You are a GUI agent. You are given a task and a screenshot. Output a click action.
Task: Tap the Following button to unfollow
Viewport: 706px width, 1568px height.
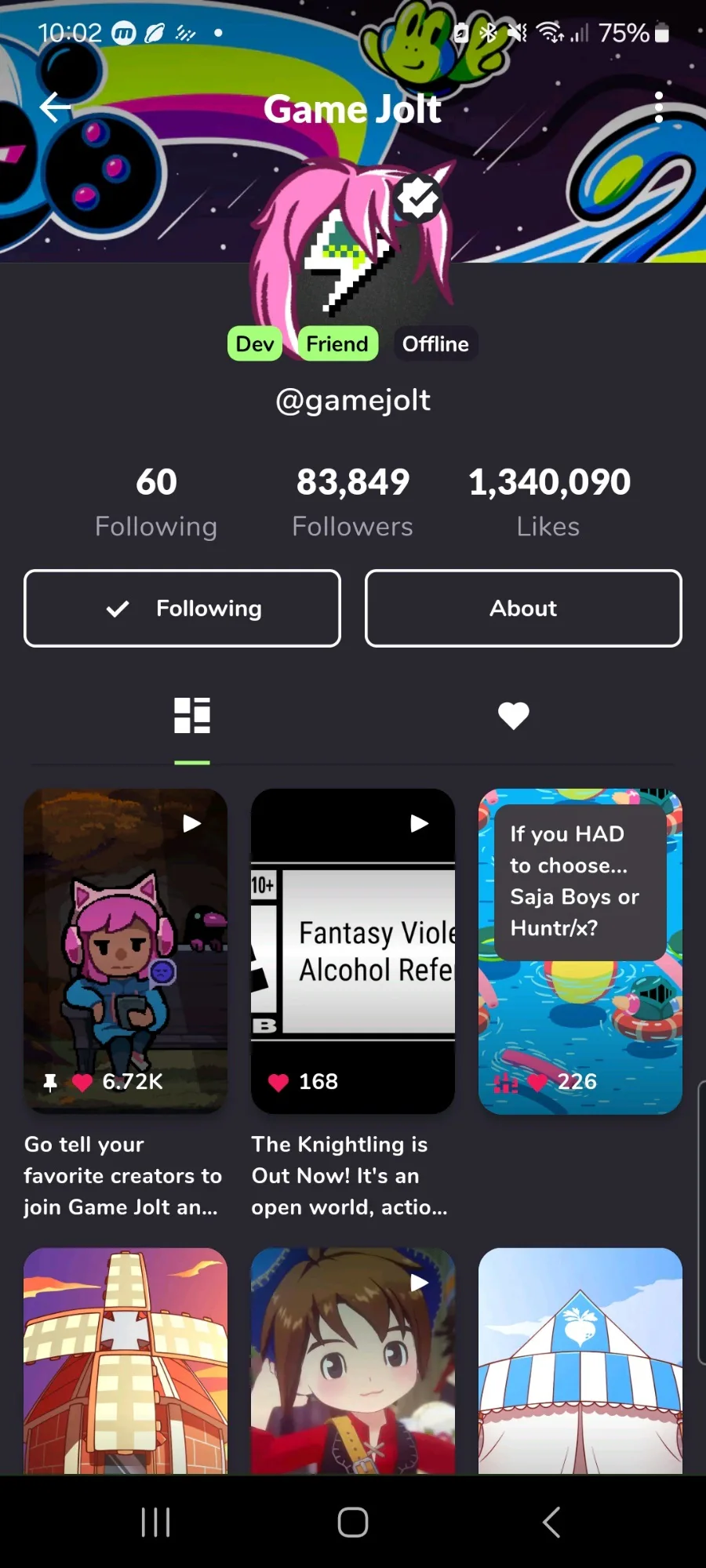click(182, 608)
